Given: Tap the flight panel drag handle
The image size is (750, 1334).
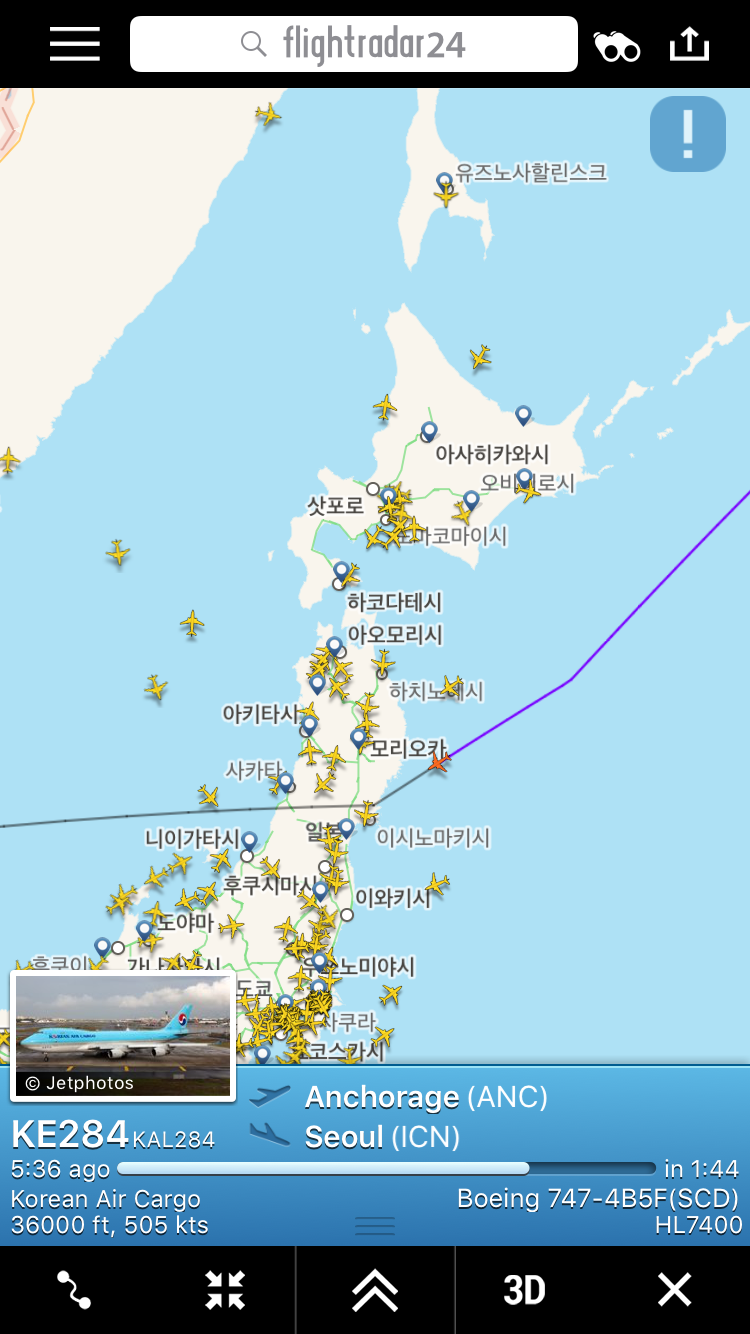Looking at the screenshot, I should coord(375,1226).
